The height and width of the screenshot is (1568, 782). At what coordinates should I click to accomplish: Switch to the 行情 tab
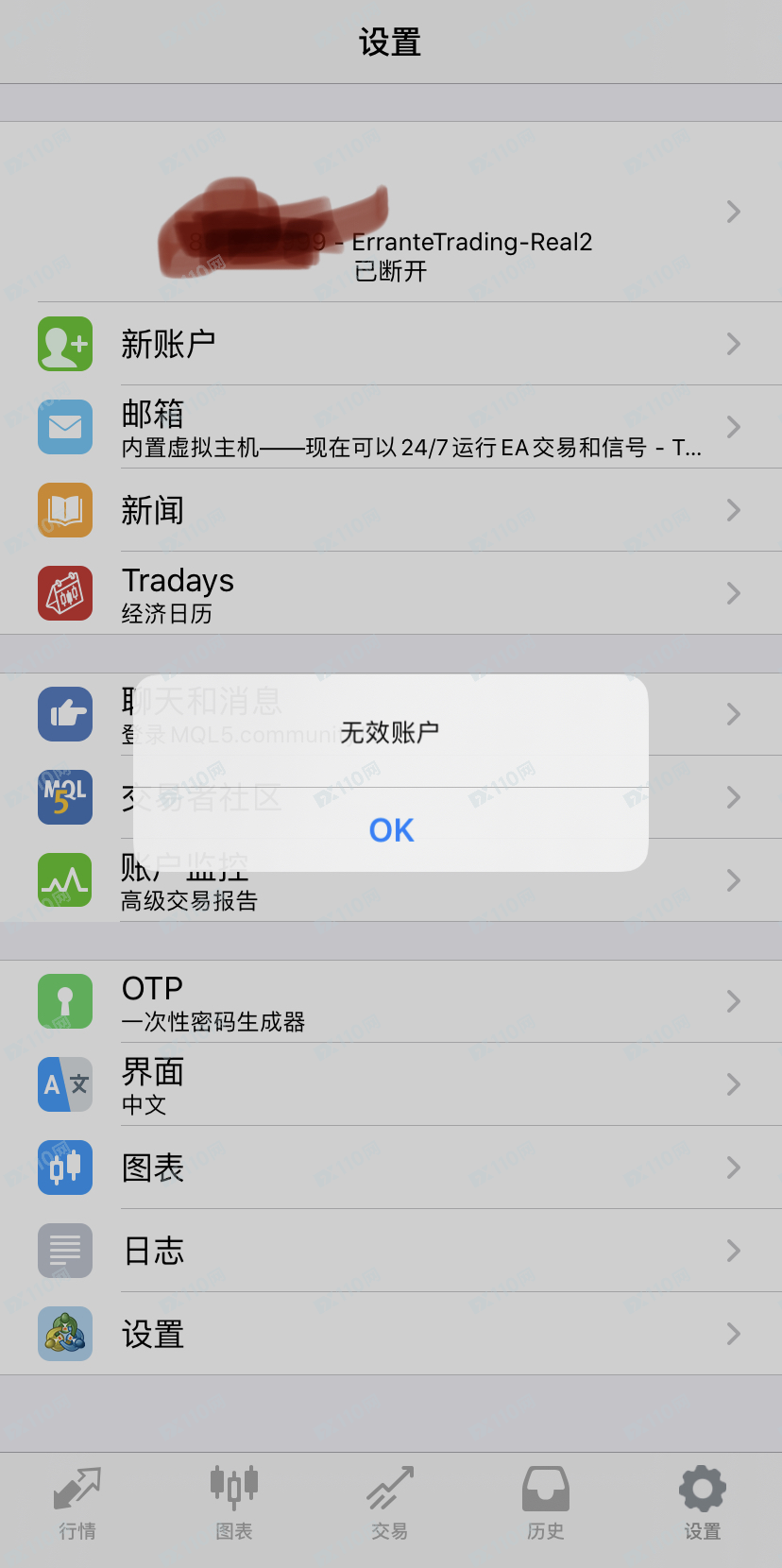(x=77, y=1504)
